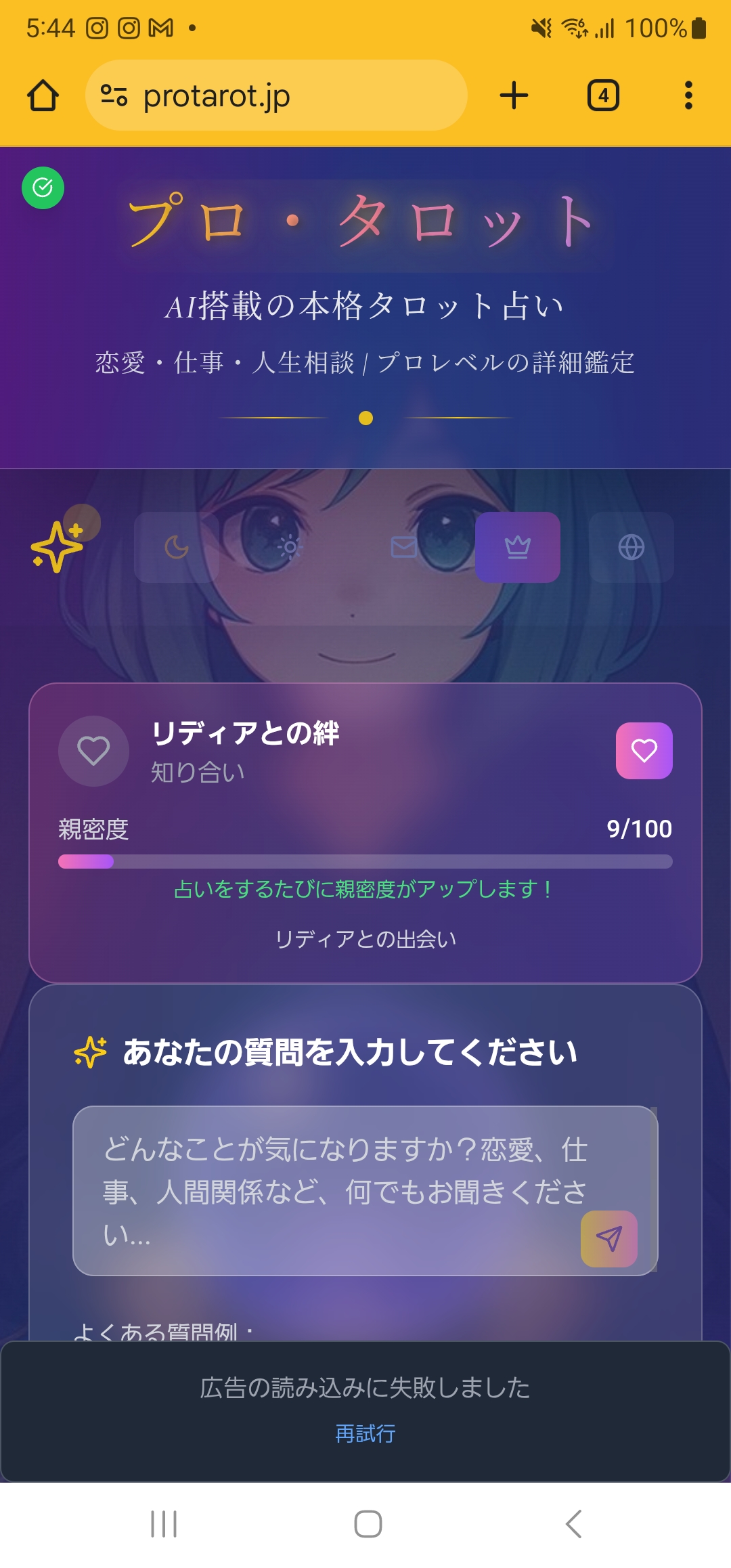The width and height of the screenshot is (731, 1568).
Task: Open the tab switcher showing 4 tabs
Action: [602, 95]
